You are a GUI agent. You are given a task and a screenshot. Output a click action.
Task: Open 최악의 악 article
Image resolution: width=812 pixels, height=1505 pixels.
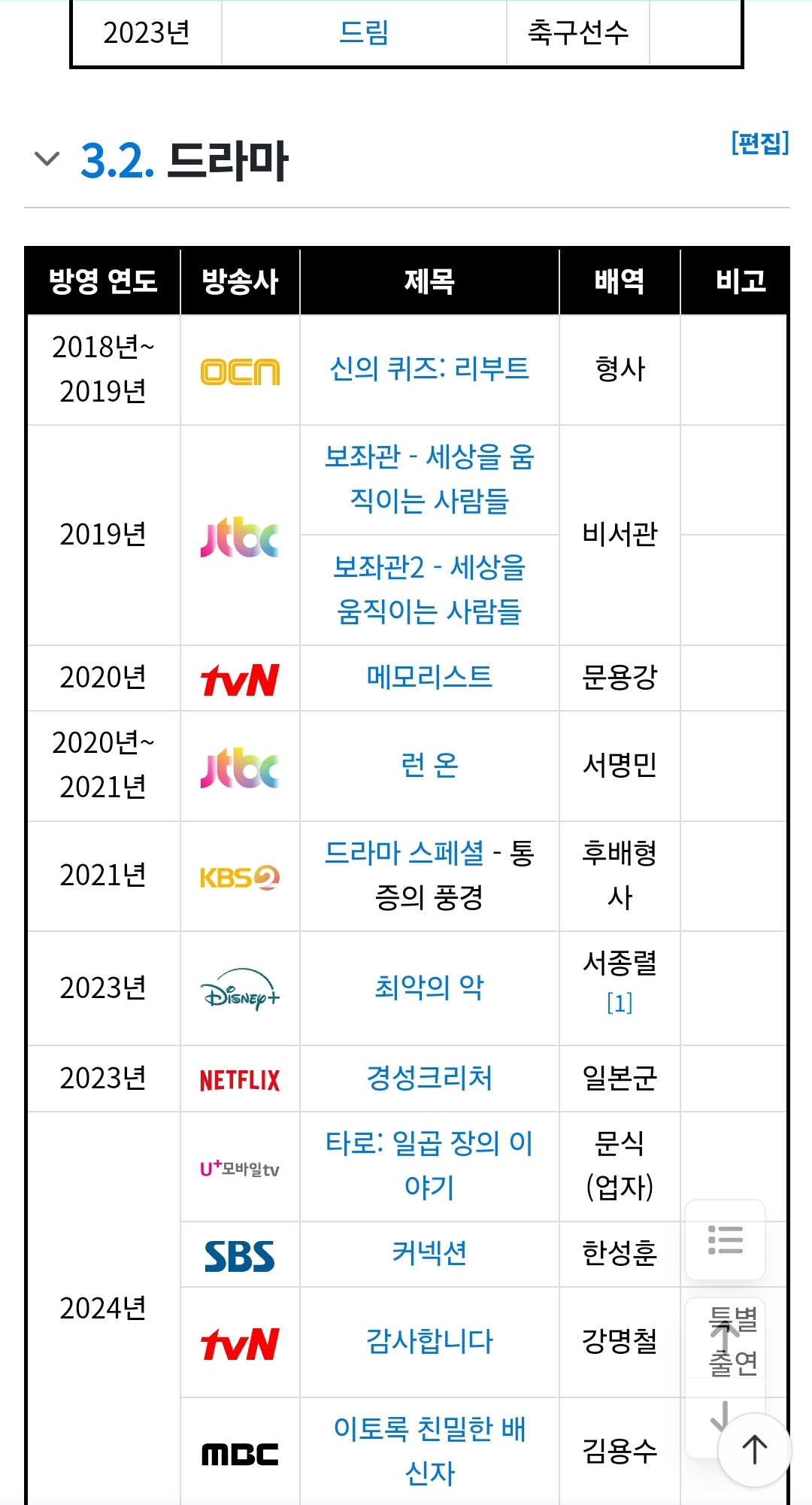click(x=429, y=988)
